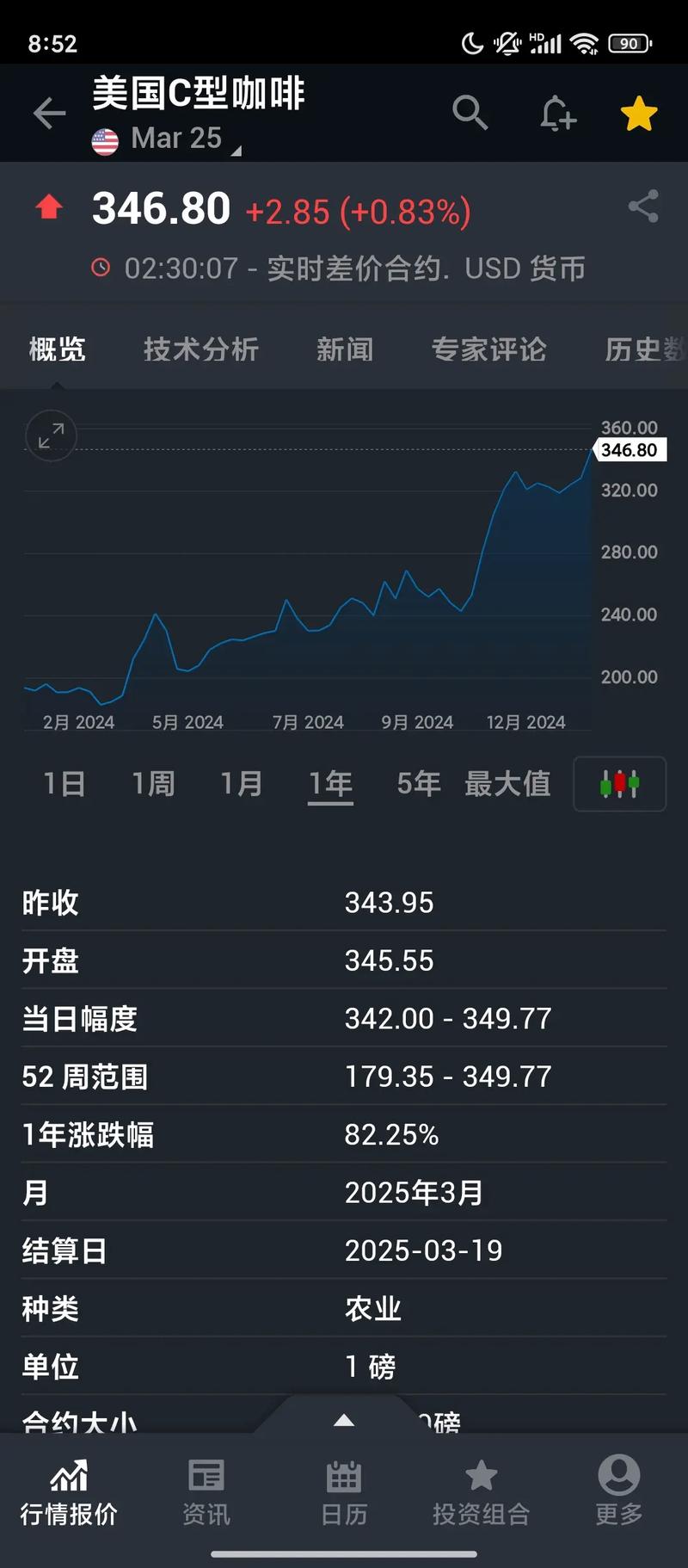Open the 专家评论 tab
Image resolution: width=688 pixels, height=1568 pixels.
pyautogui.click(x=488, y=349)
